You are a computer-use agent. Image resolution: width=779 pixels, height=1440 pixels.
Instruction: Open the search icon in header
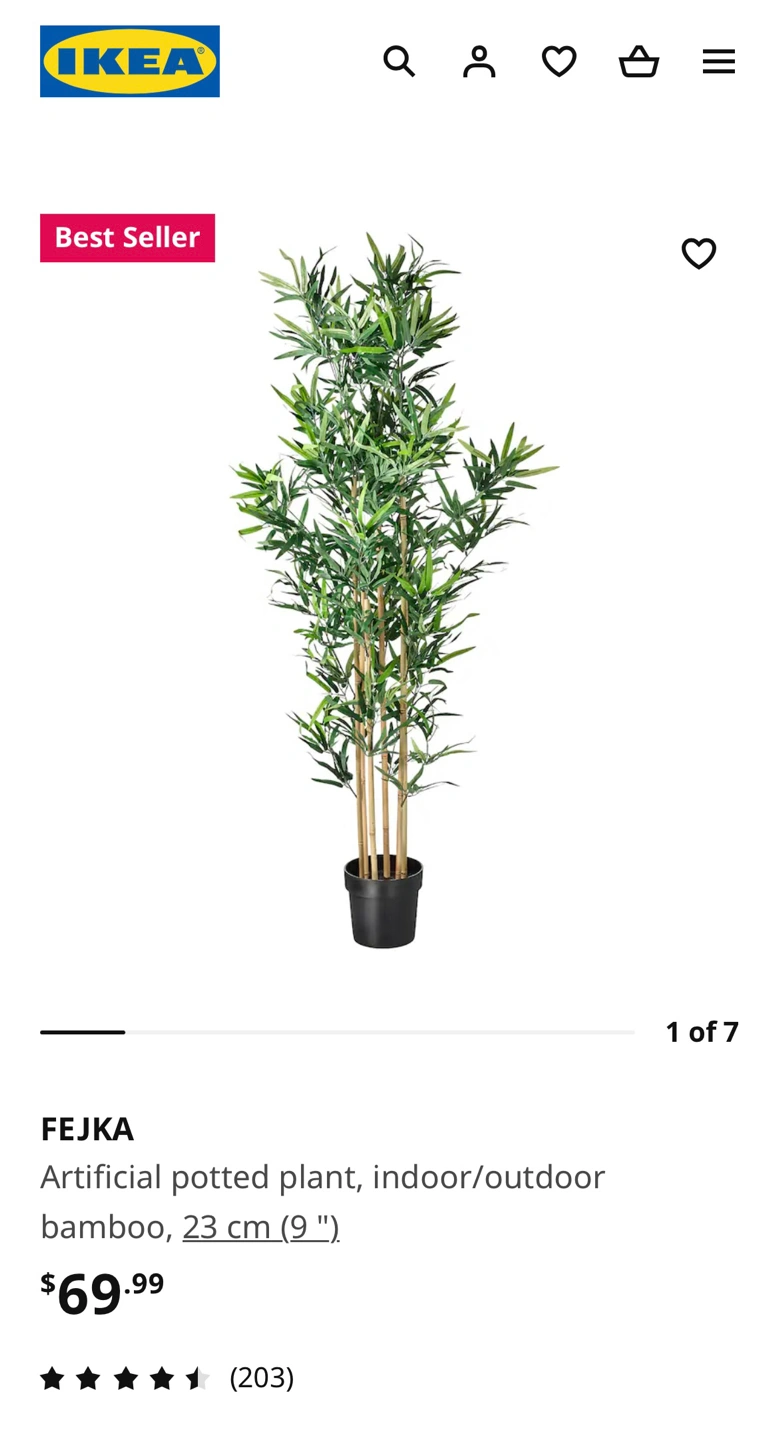coord(399,61)
